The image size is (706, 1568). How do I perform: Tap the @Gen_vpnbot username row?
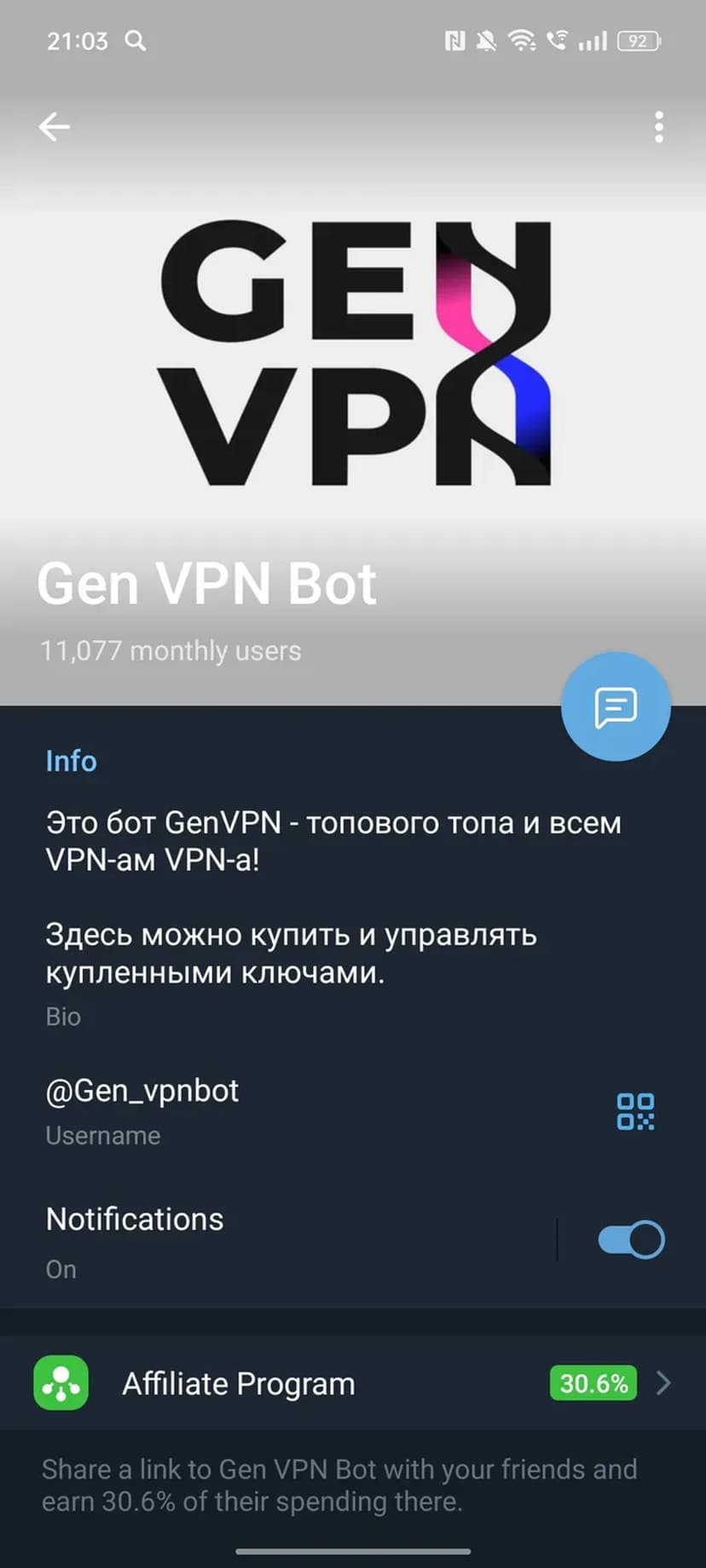[256, 1110]
